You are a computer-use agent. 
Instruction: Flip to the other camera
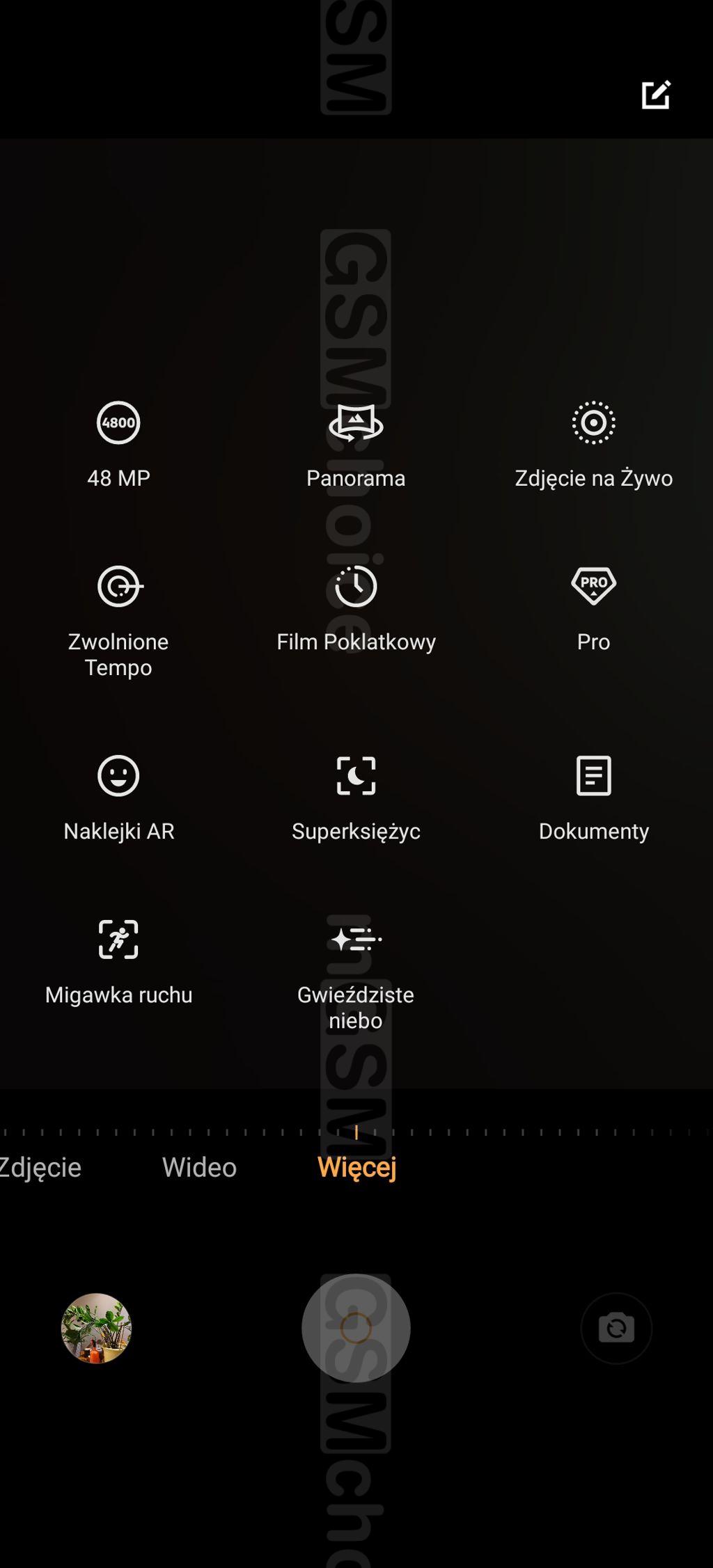pos(616,1328)
